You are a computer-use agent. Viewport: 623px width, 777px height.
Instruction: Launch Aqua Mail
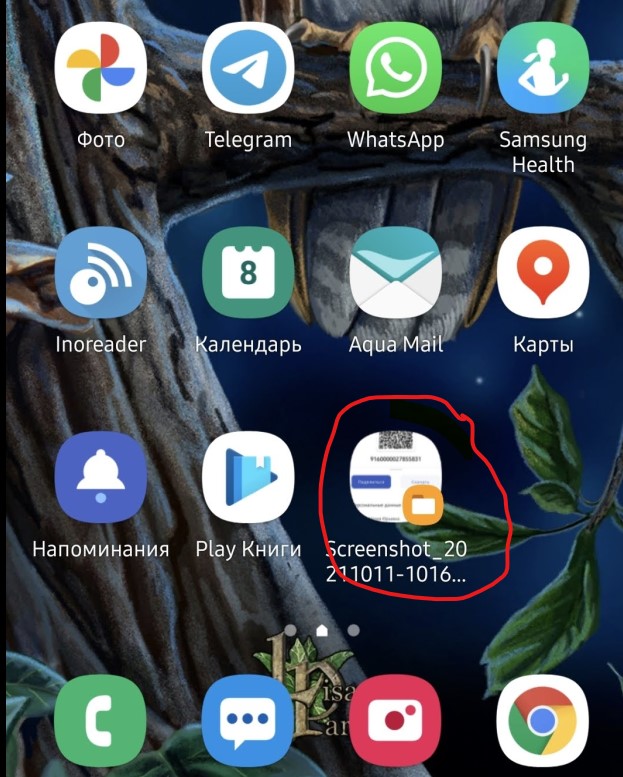[395, 273]
